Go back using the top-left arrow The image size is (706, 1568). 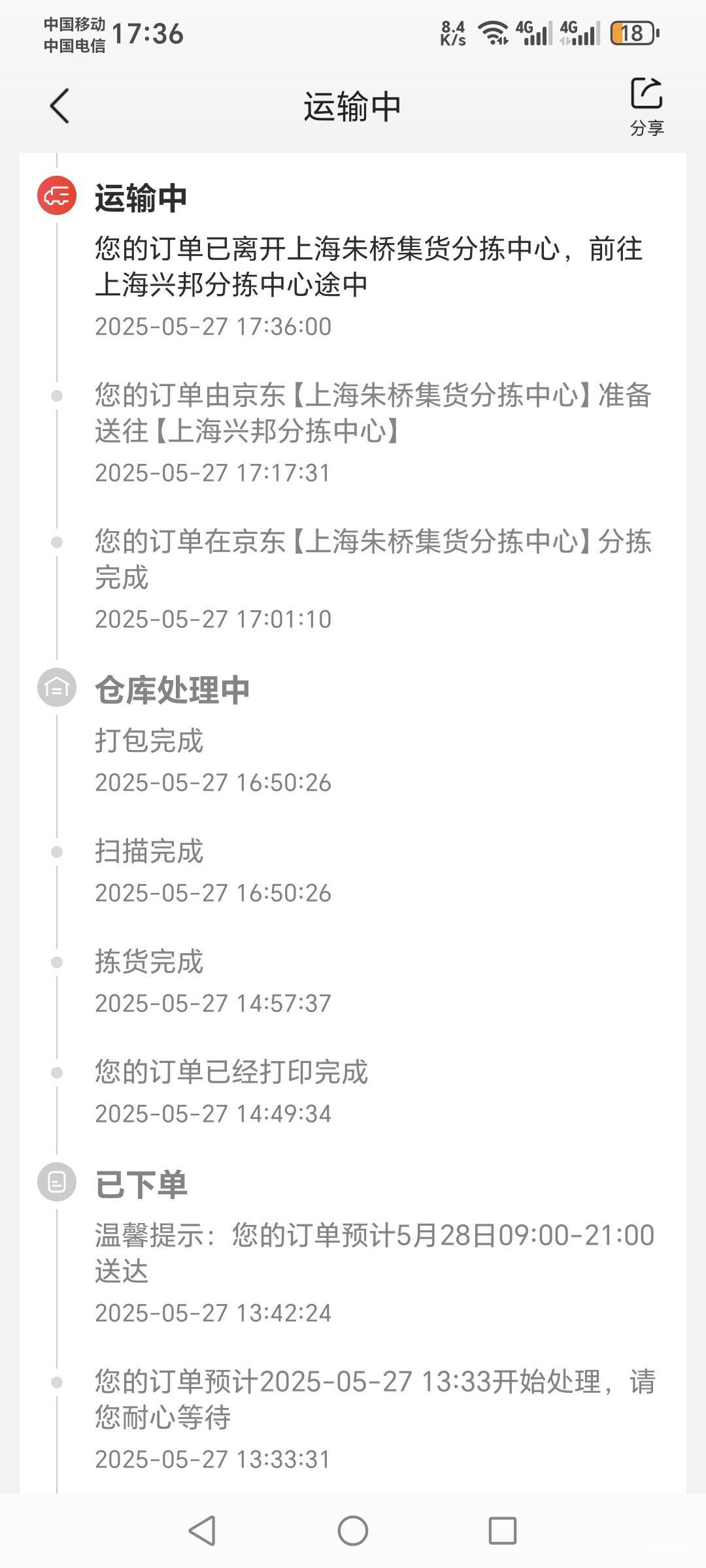59,106
